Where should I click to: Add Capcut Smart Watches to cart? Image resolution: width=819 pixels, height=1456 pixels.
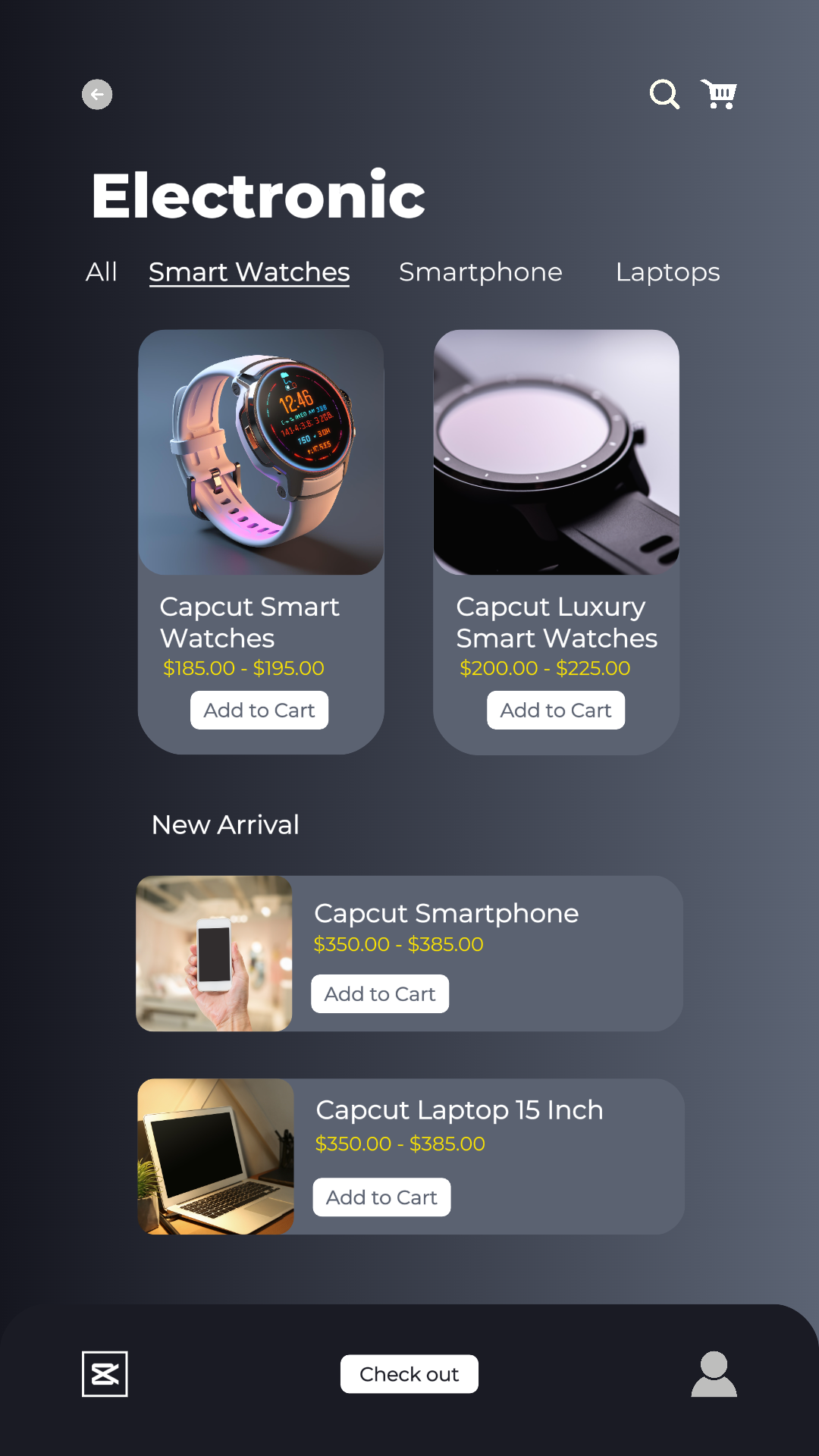(259, 711)
